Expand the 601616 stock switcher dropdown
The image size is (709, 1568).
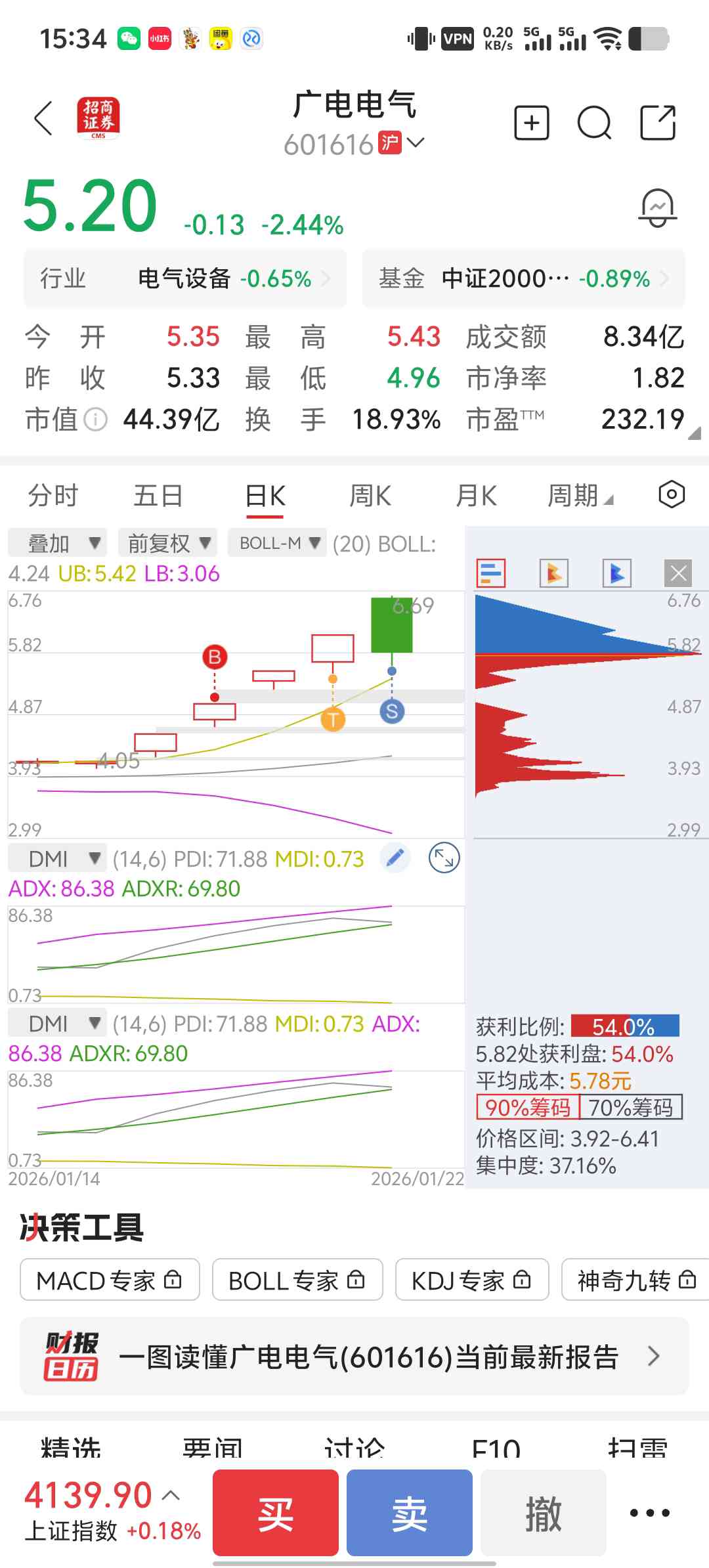[x=417, y=143]
